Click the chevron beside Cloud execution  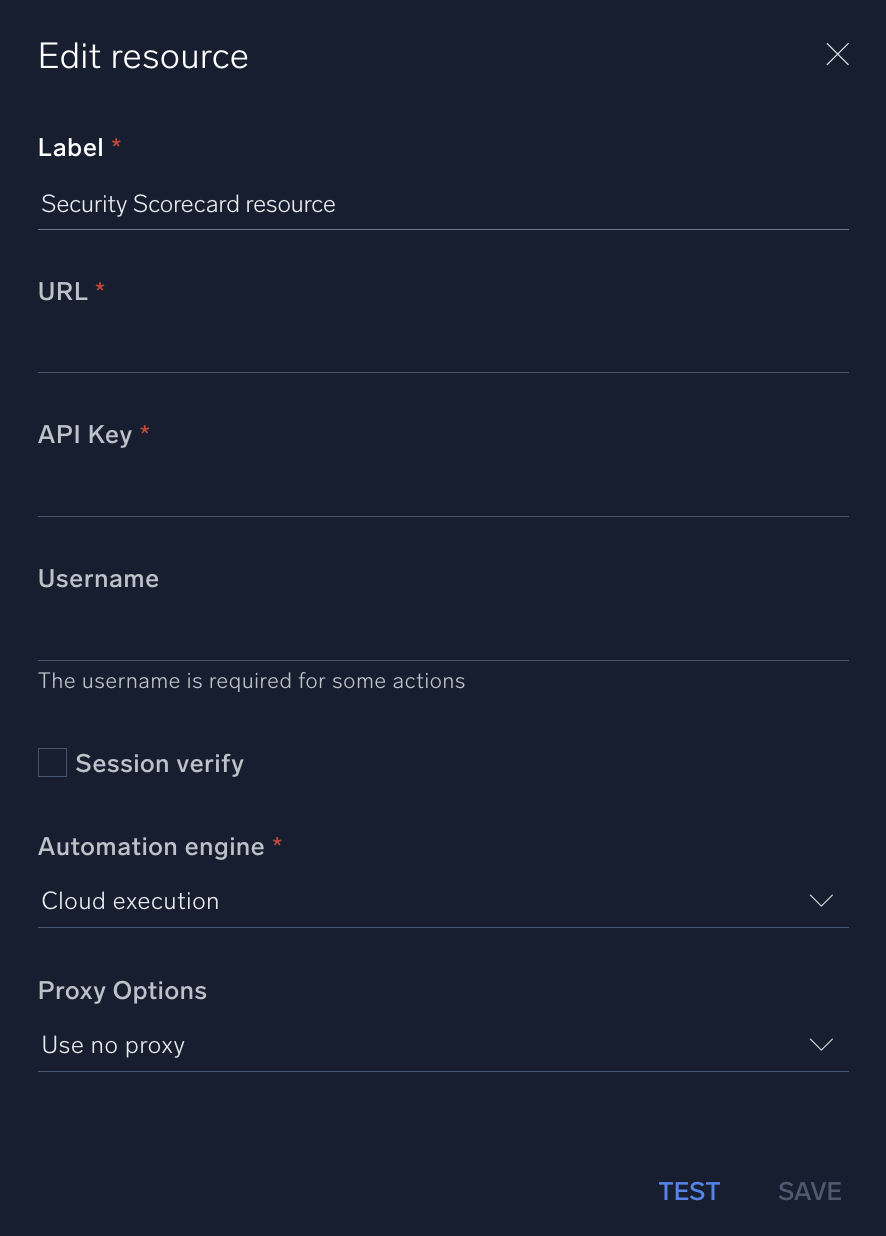click(821, 901)
